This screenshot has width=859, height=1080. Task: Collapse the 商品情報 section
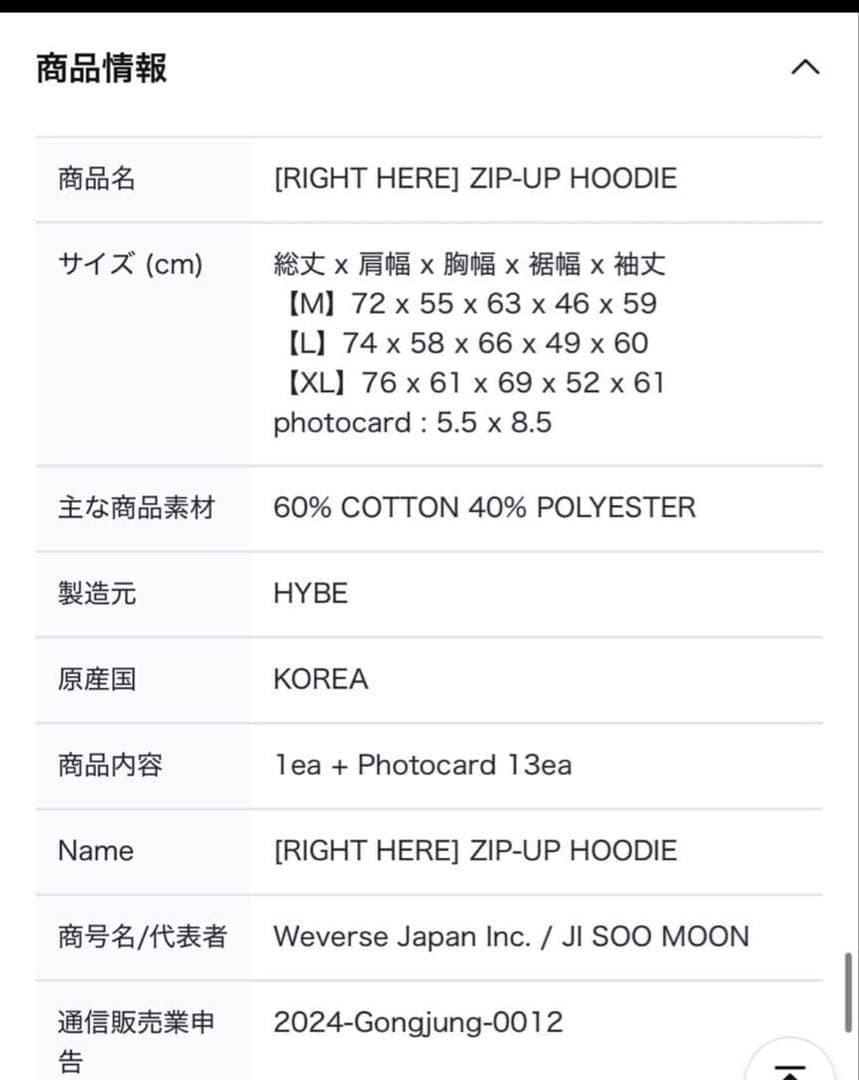[x=805, y=68]
